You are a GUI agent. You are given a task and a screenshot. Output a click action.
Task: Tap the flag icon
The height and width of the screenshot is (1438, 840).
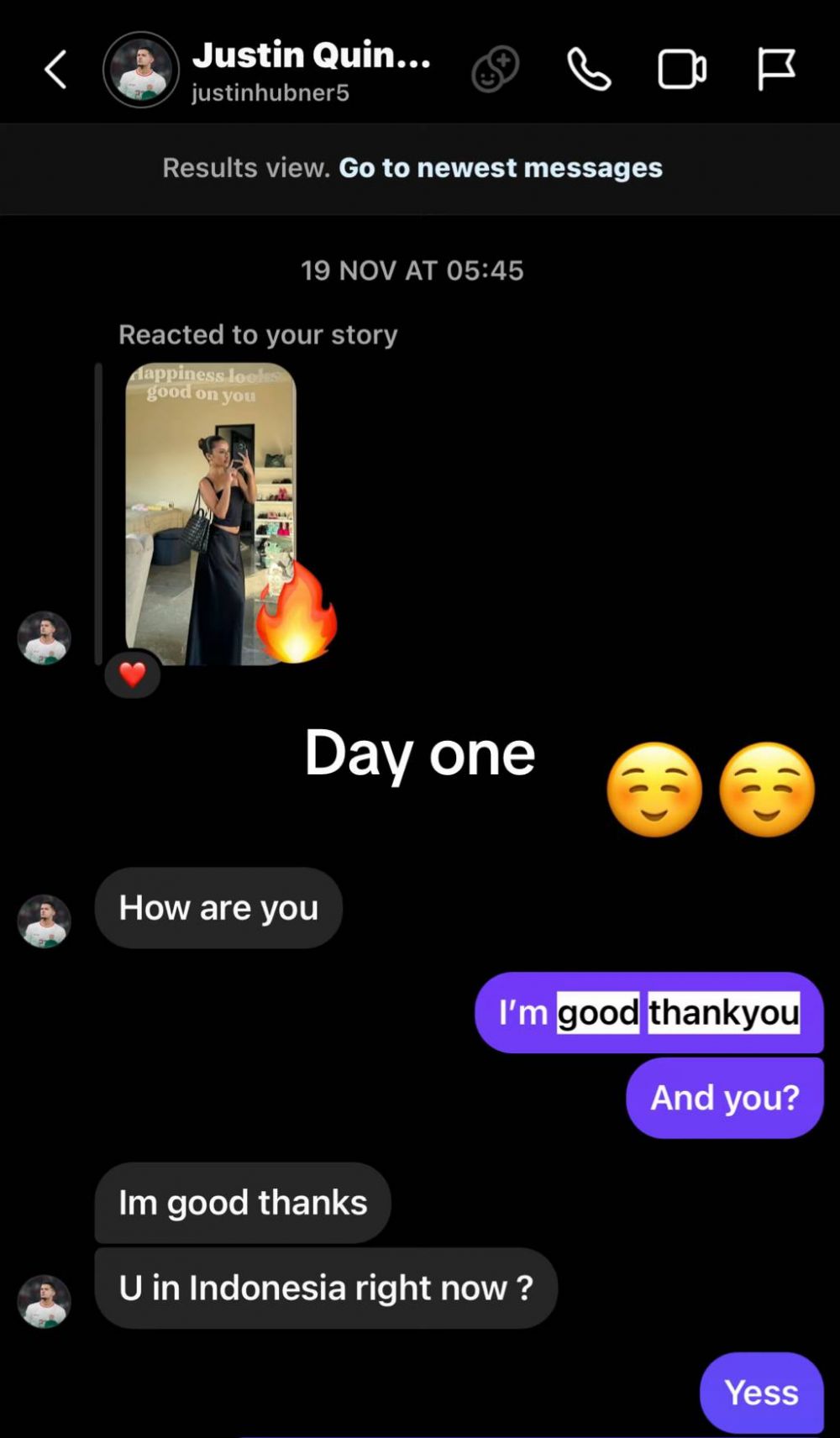tap(775, 70)
